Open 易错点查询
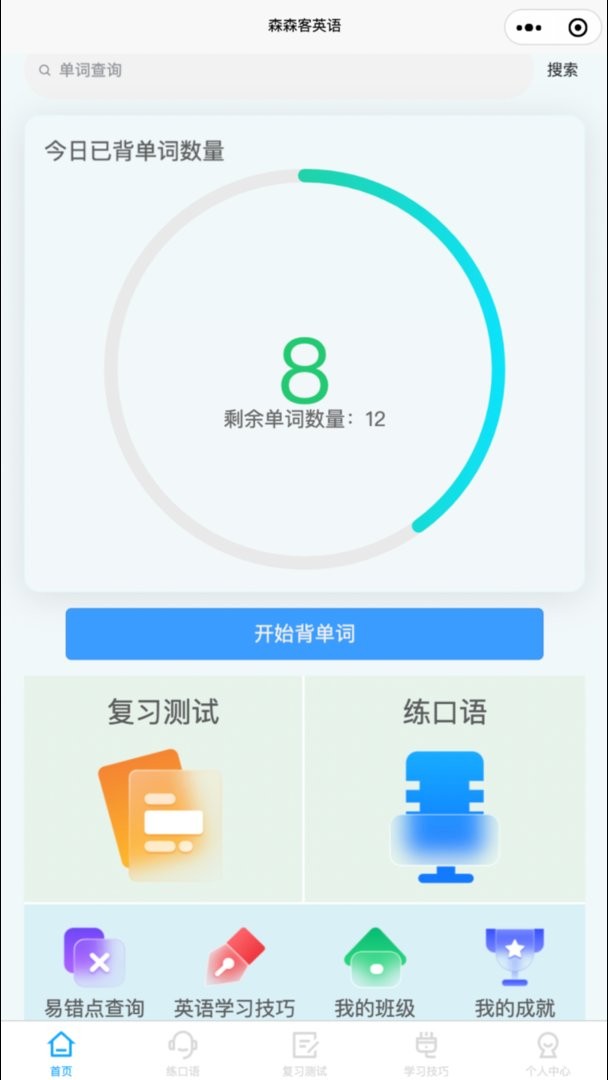 tap(94, 972)
